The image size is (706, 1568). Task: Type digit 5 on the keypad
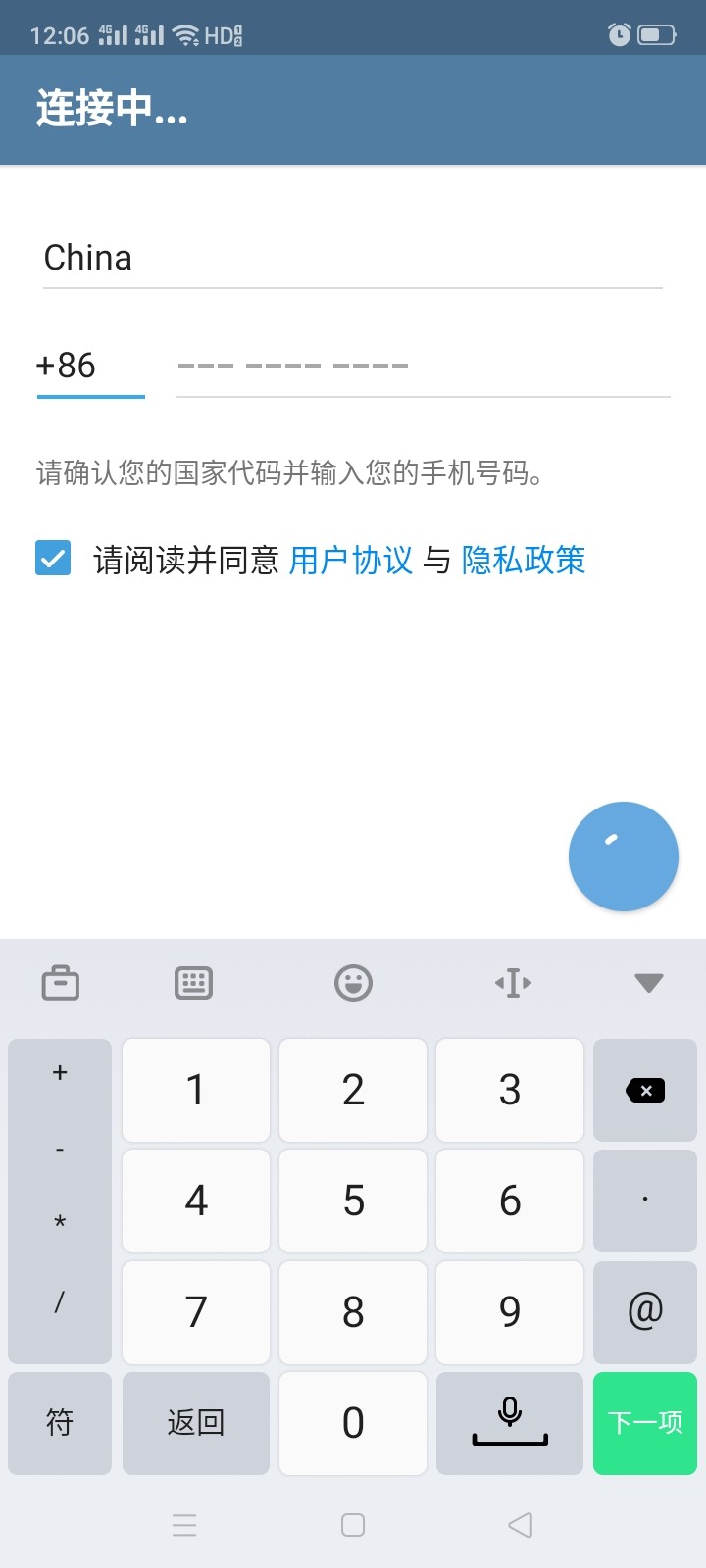353,1200
